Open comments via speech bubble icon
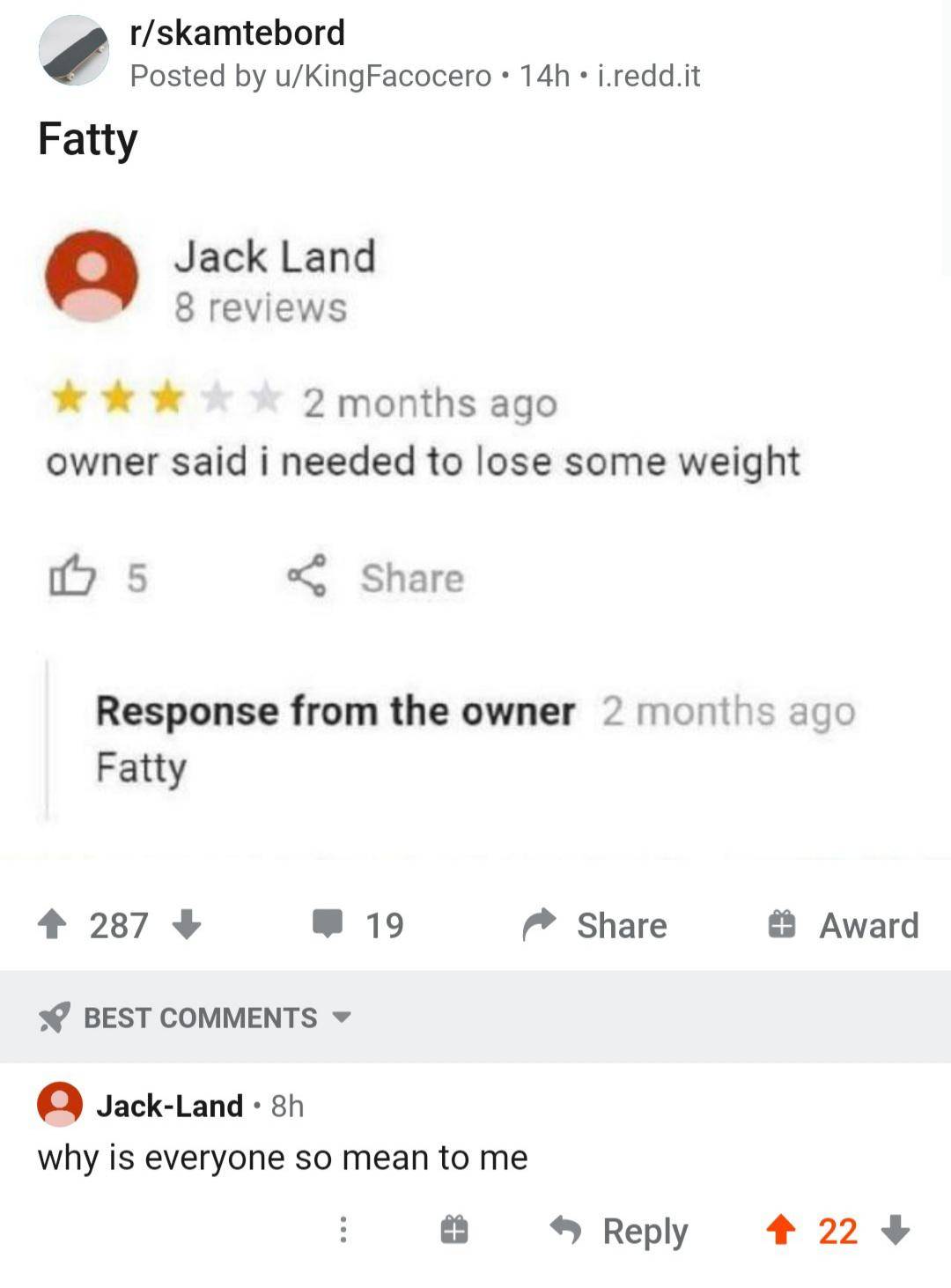This screenshot has height=1288, width=951. 327,923
